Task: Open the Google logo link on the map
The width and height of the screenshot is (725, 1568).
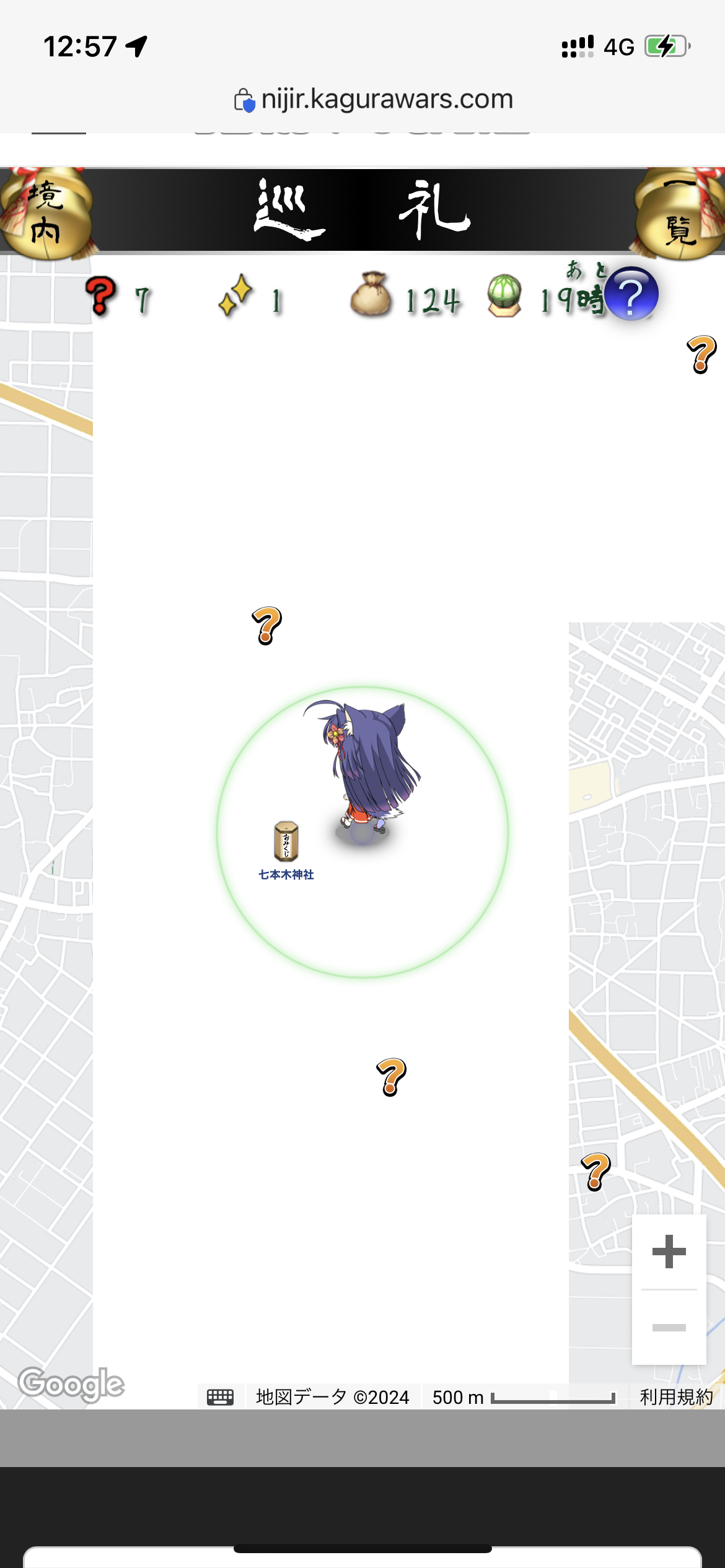Action: [x=71, y=1384]
